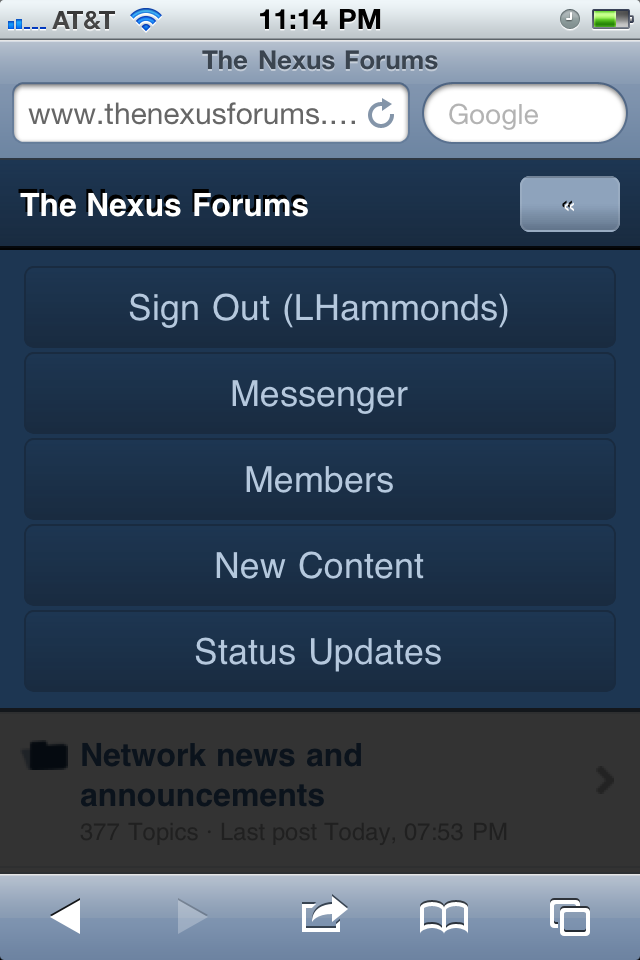
Task: Show open browser pages
Action: 569,916
